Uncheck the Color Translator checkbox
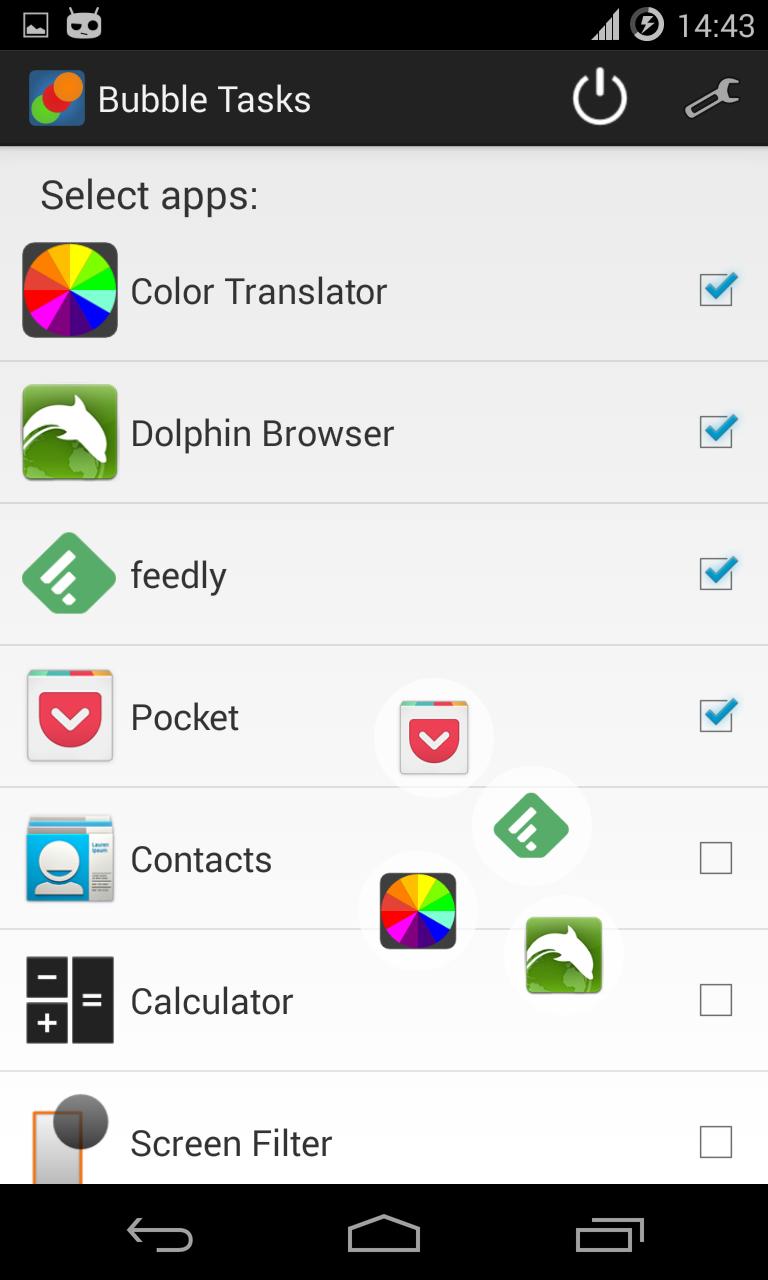The height and width of the screenshot is (1280, 768). tap(716, 291)
